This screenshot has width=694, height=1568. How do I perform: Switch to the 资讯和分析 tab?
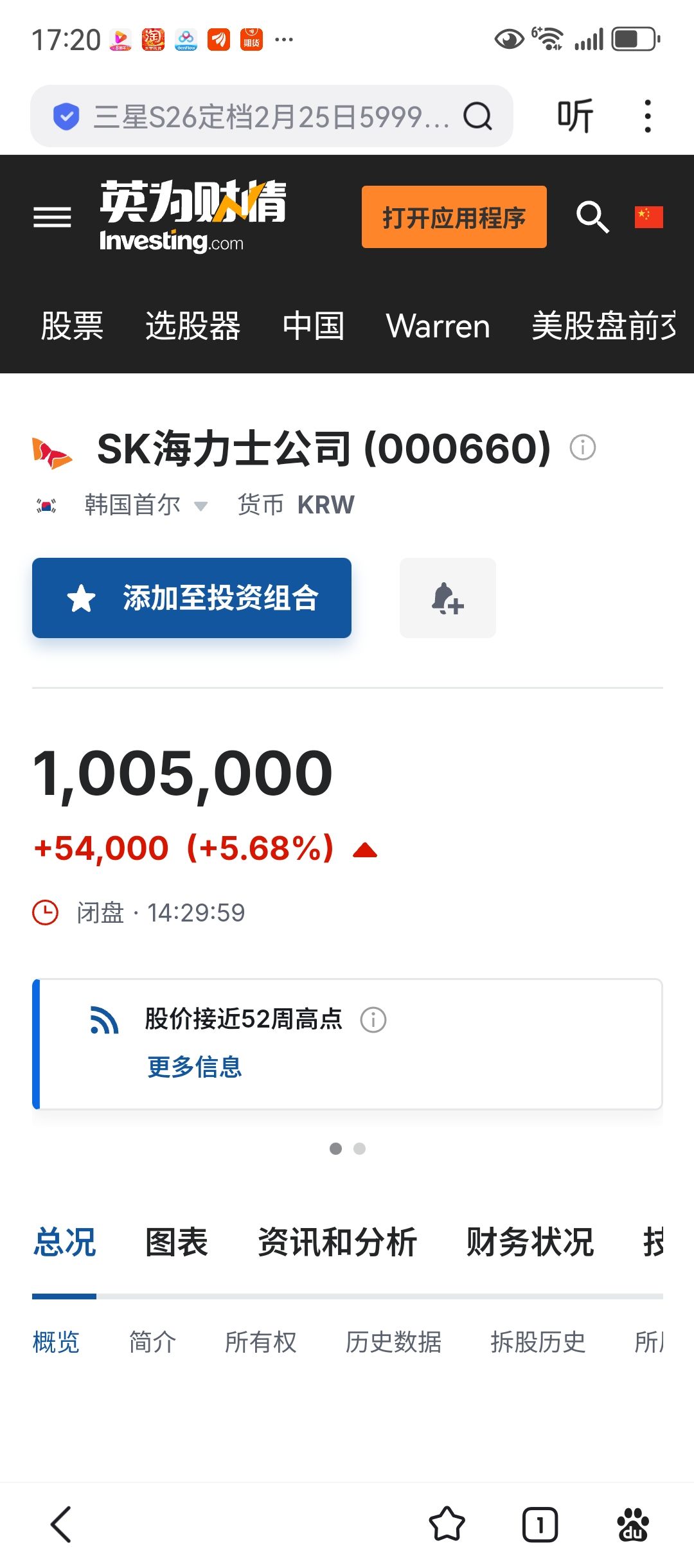(337, 1242)
